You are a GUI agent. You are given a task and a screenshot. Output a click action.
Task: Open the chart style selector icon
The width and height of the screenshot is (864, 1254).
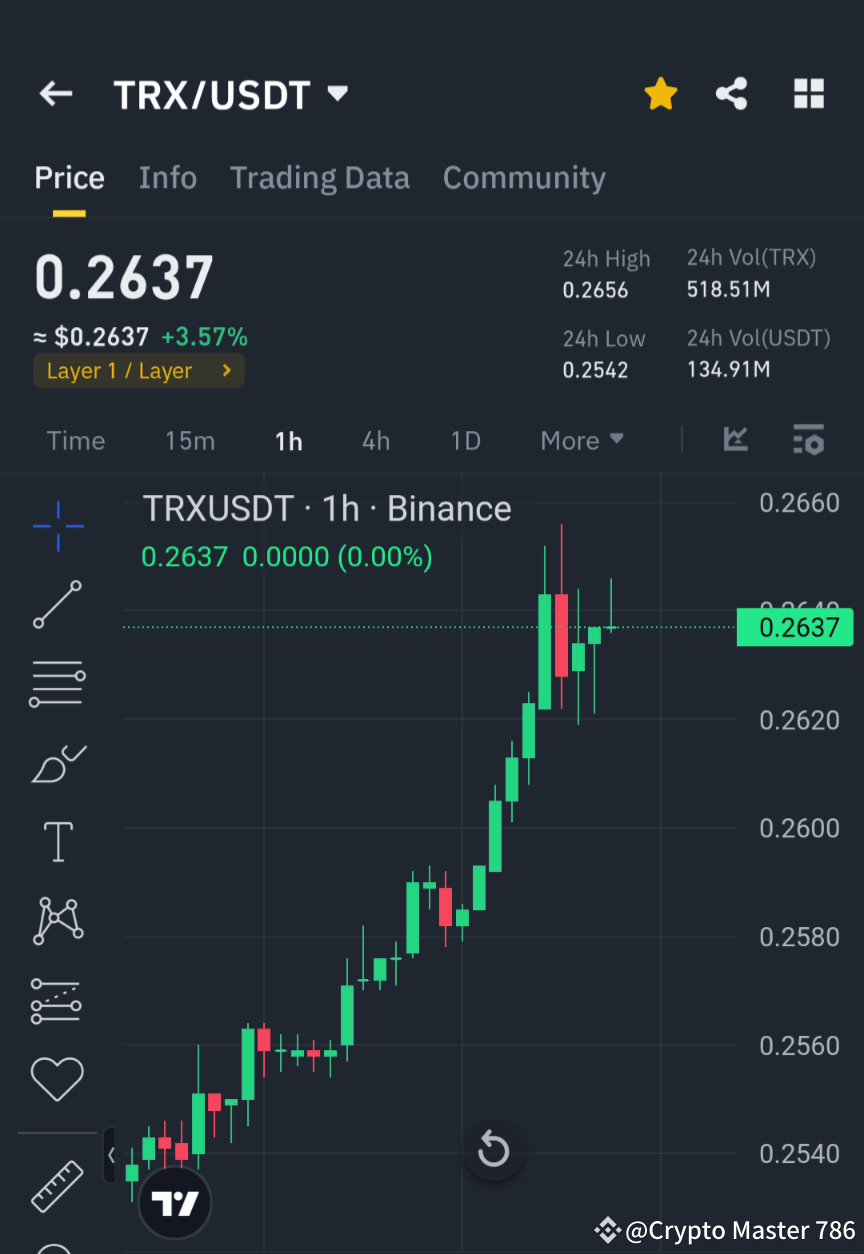point(736,440)
